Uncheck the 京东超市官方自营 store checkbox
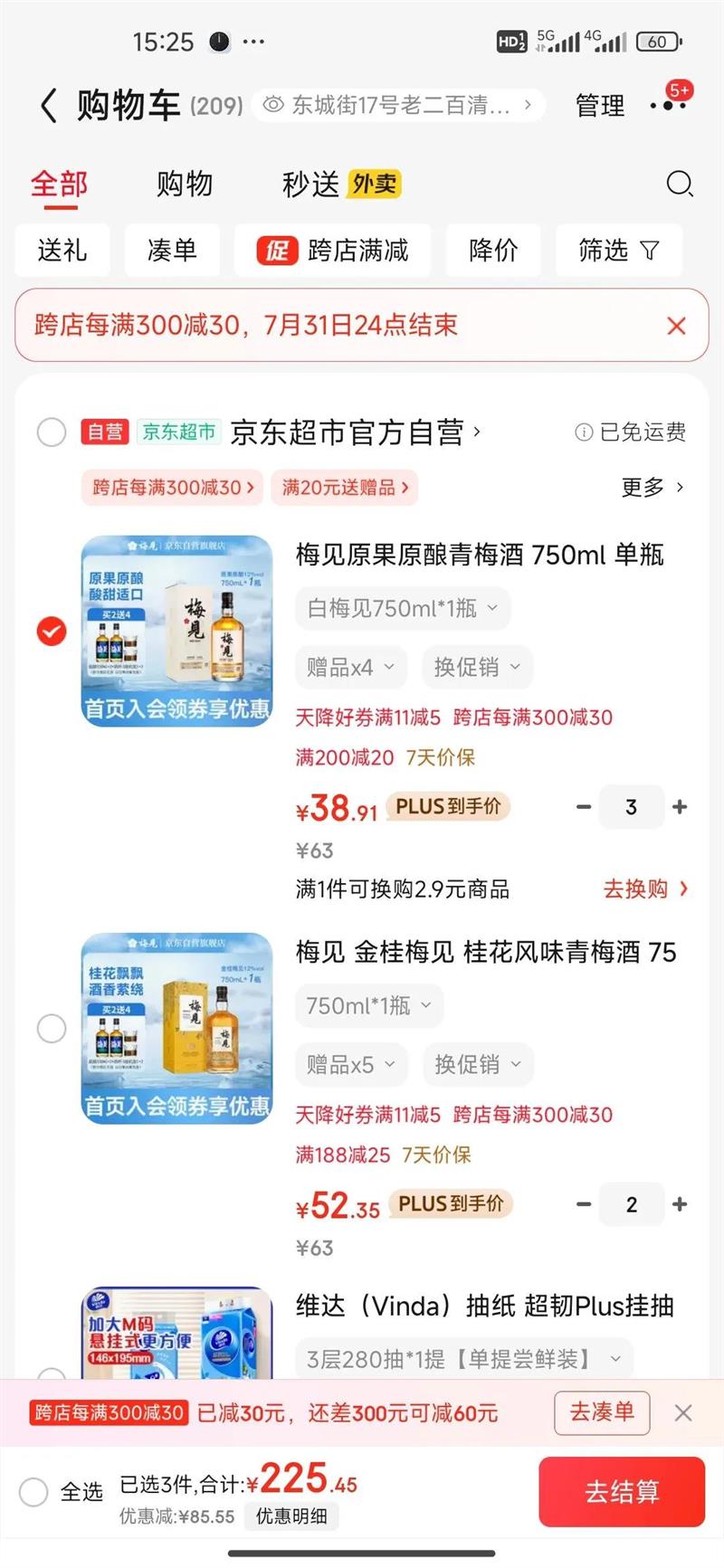Viewport: 724px width, 1568px height. pos(52,432)
